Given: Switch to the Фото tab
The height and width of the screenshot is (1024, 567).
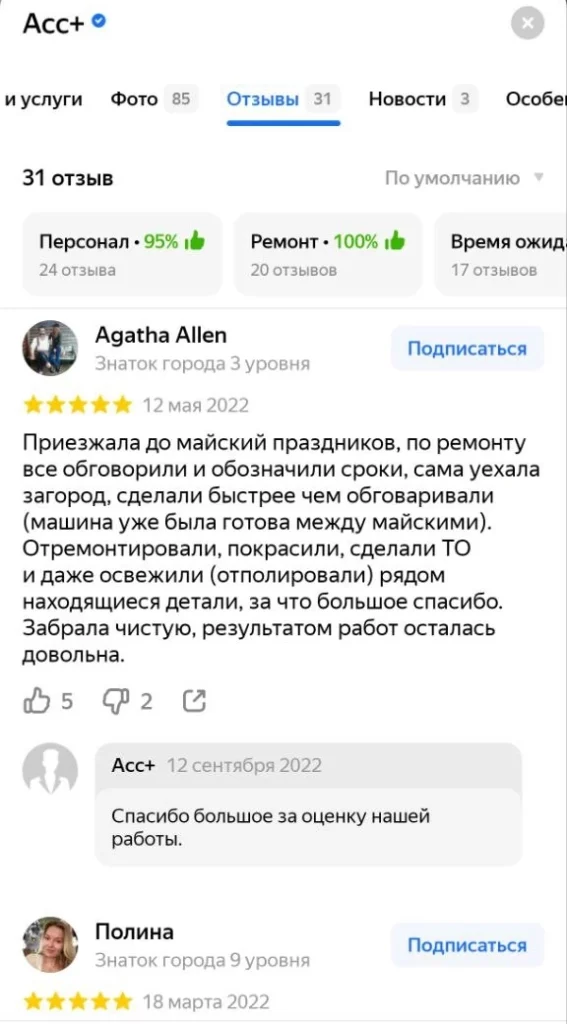Looking at the screenshot, I should tap(154, 99).
